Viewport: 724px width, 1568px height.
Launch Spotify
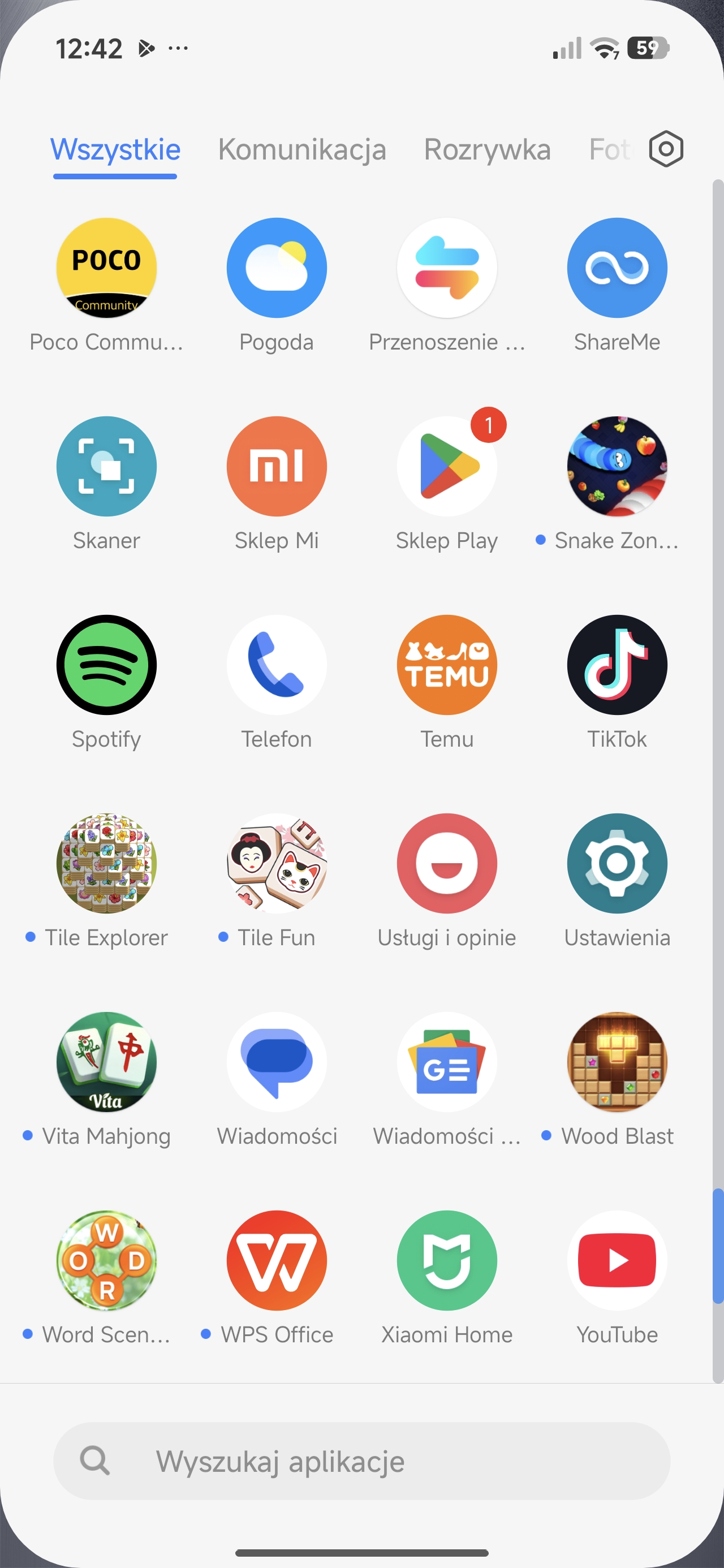click(106, 665)
